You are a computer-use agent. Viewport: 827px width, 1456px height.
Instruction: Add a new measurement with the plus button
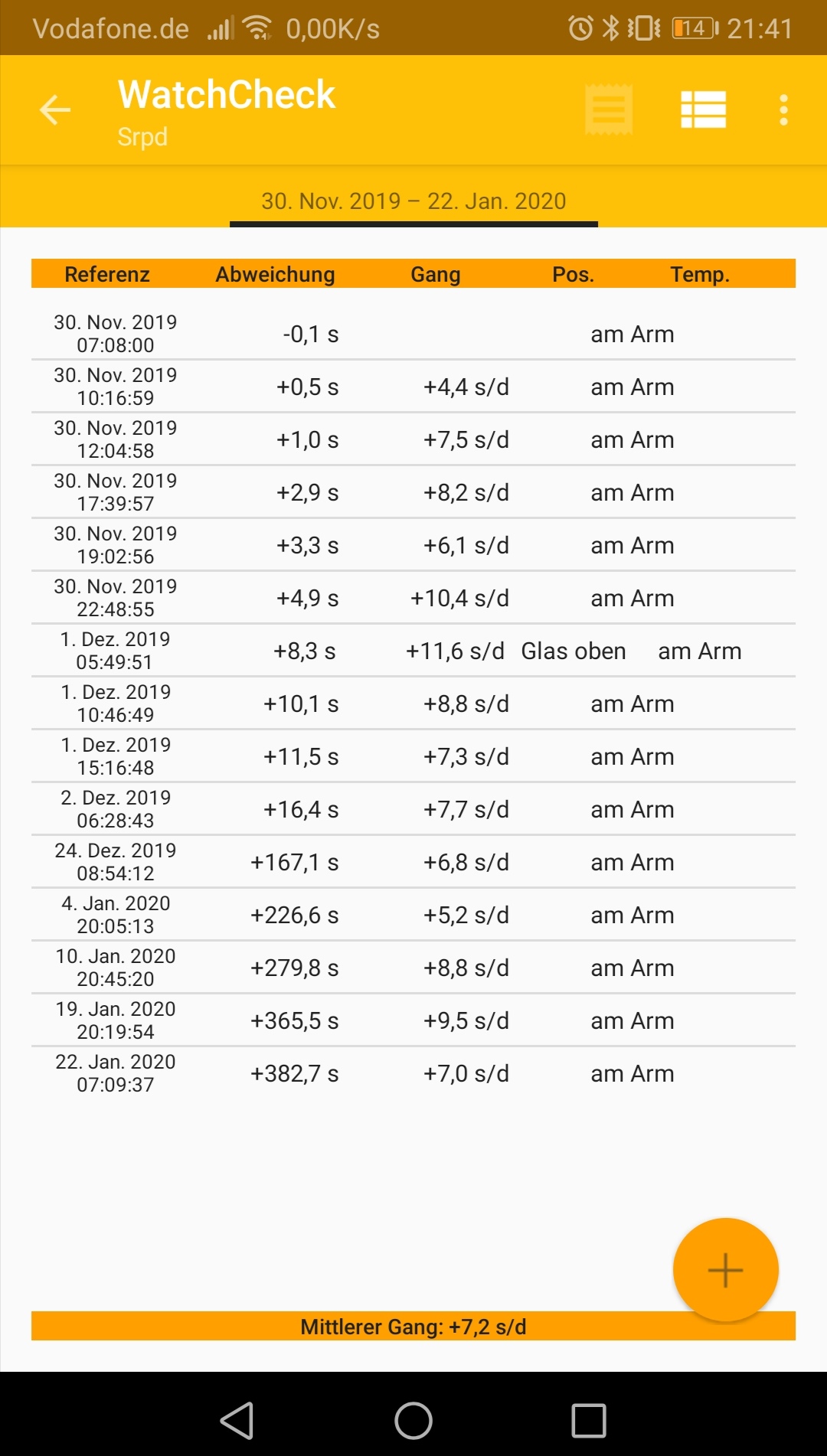click(x=725, y=1270)
